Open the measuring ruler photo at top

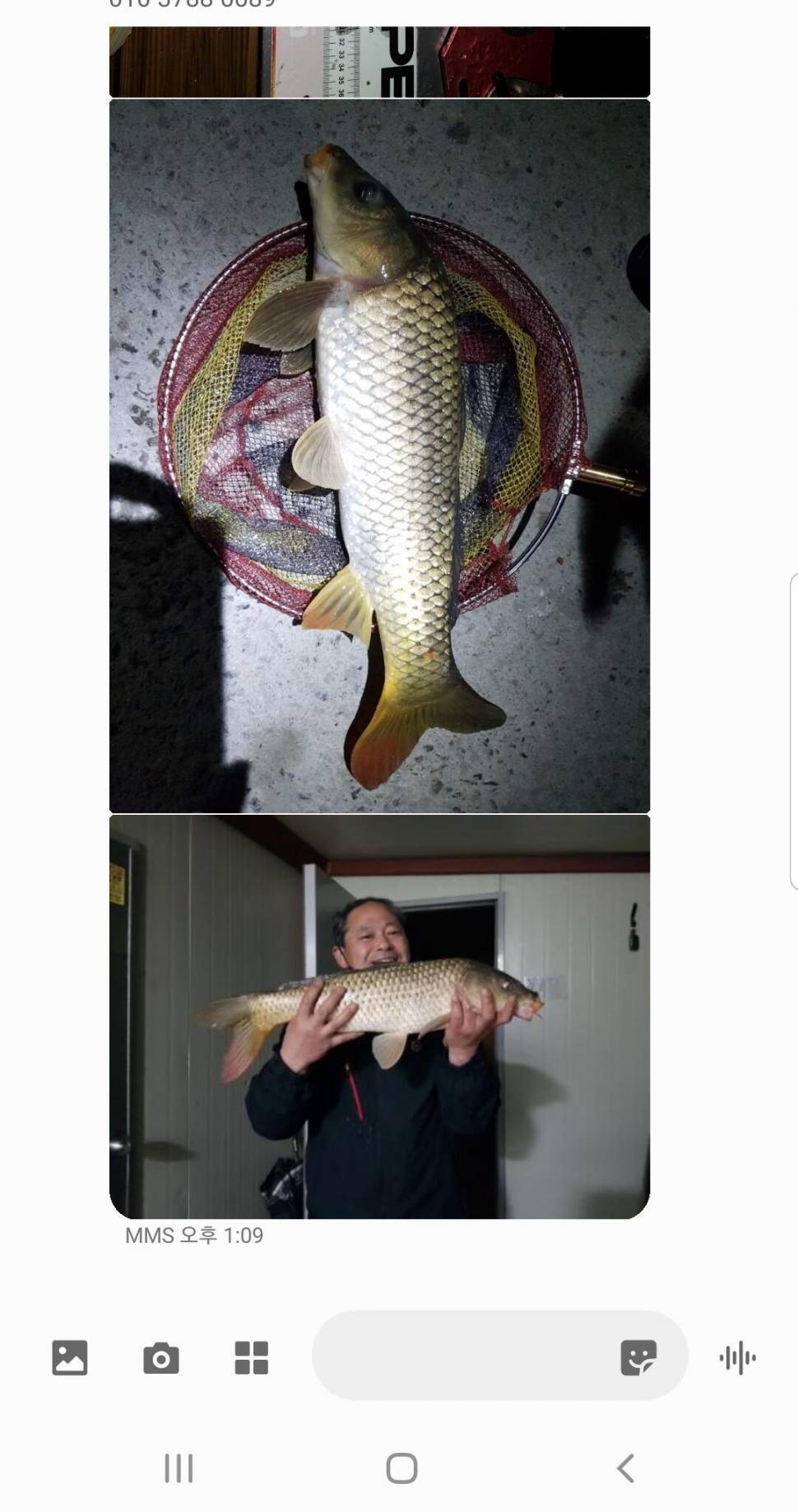click(379, 62)
